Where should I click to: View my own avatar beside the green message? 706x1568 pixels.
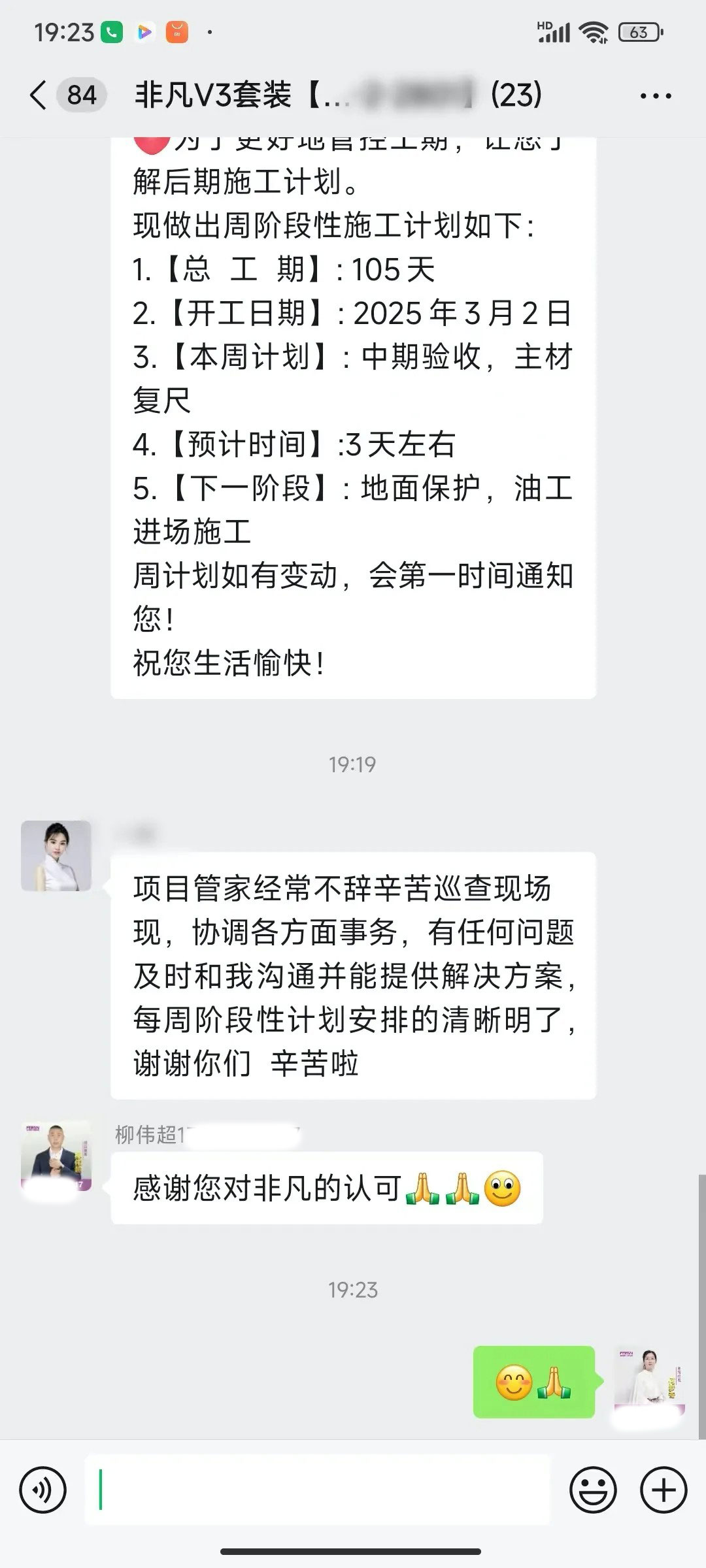648,1380
